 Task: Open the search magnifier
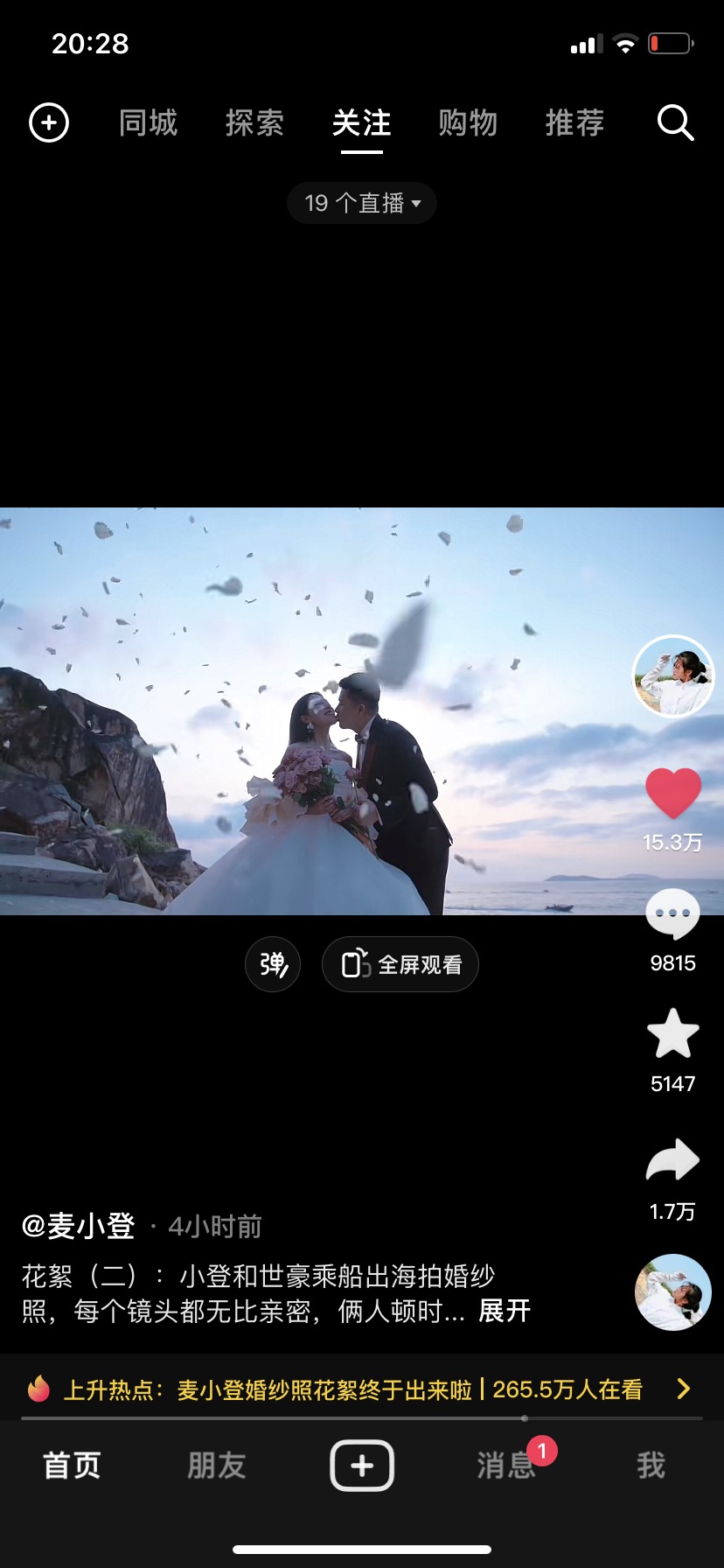pos(675,122)
